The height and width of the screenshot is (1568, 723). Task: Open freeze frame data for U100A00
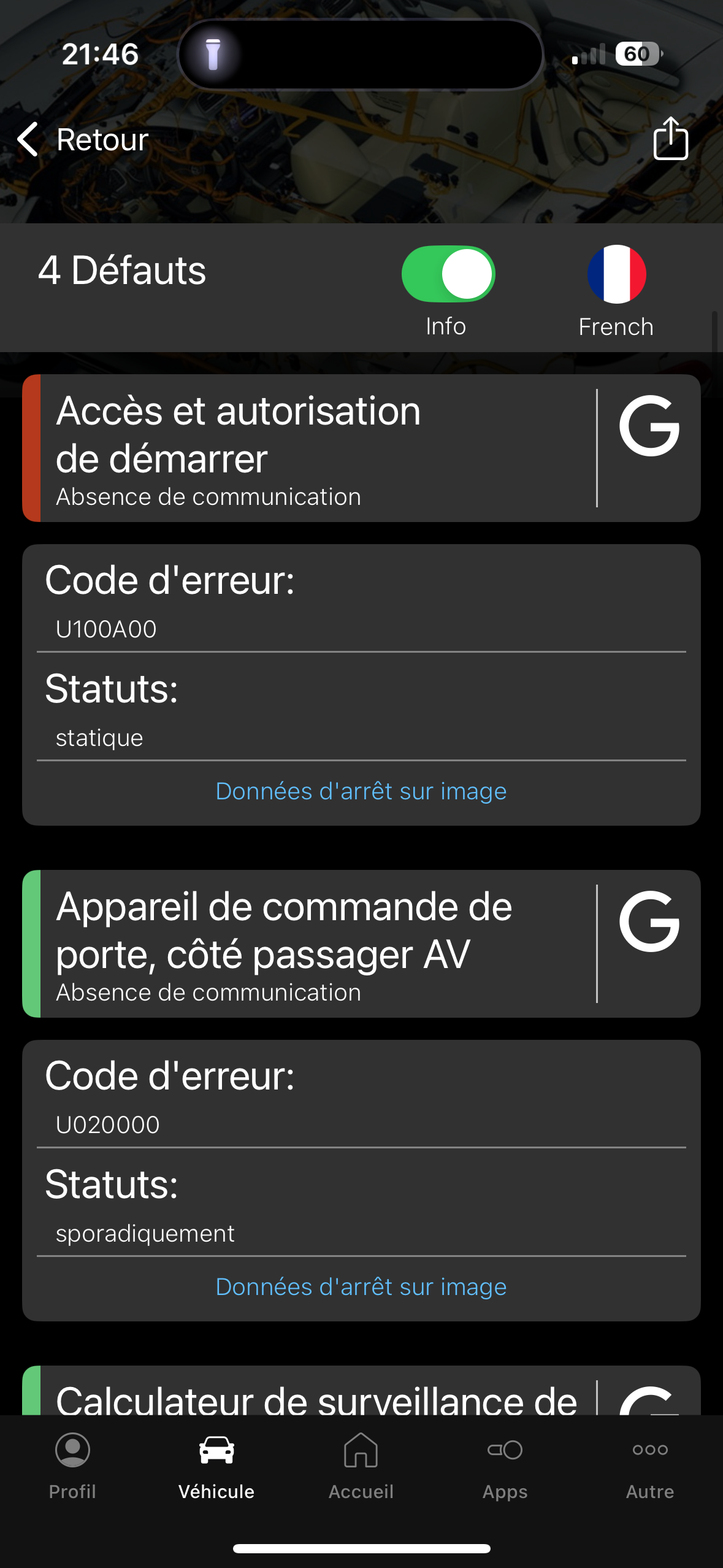tap(361, 791)
